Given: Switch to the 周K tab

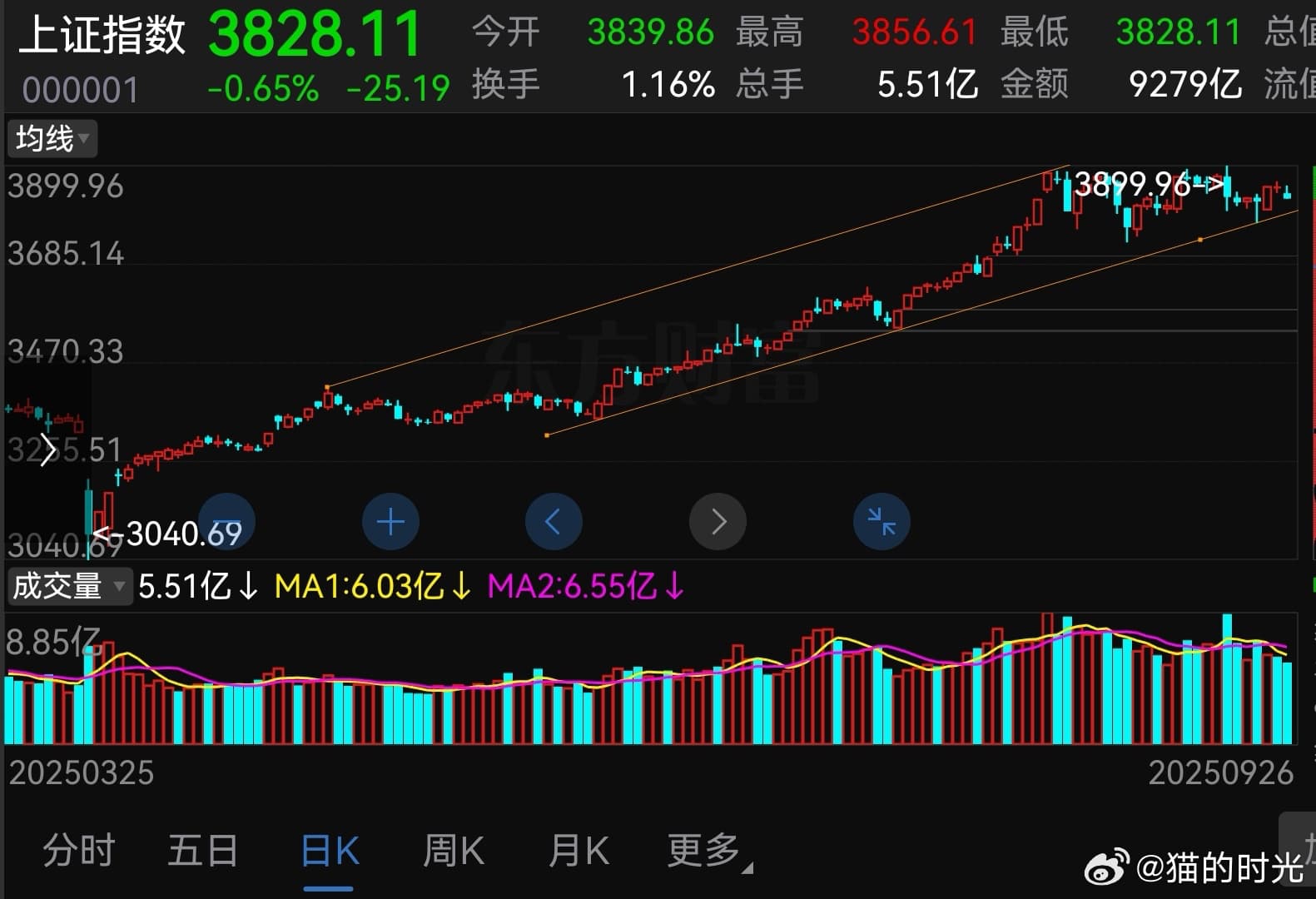Looking at the screenshot, I should tap(454, 851).
